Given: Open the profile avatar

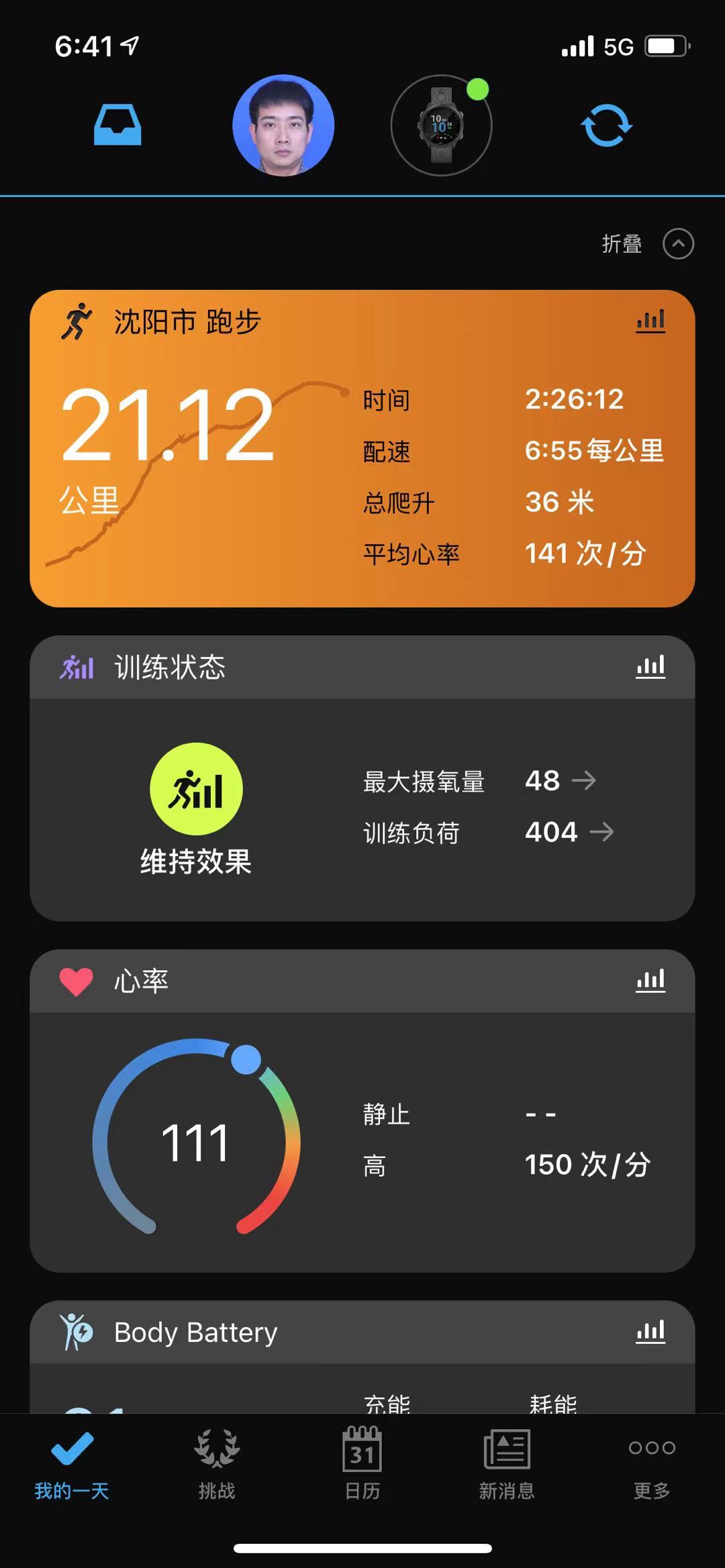Looking at the screenshot, I should 283,125.
